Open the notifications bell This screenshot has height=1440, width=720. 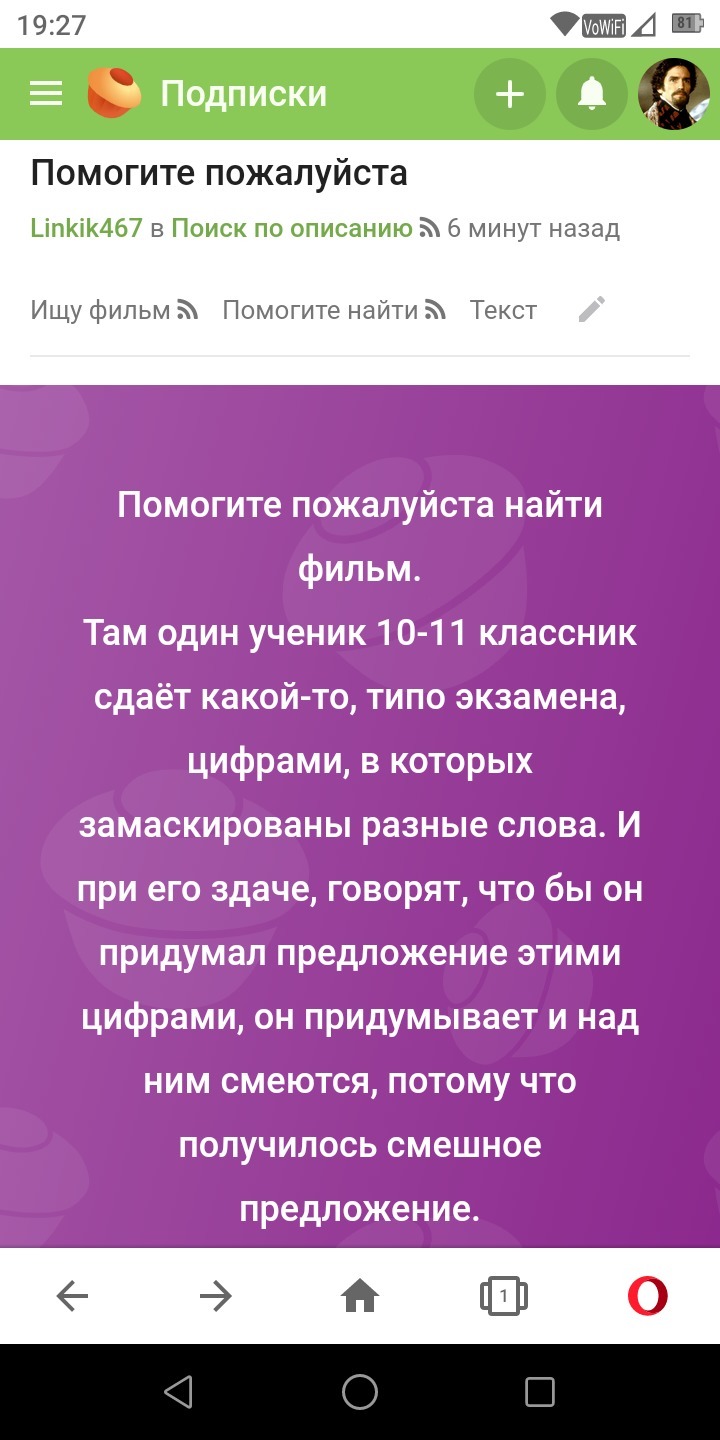592,94
